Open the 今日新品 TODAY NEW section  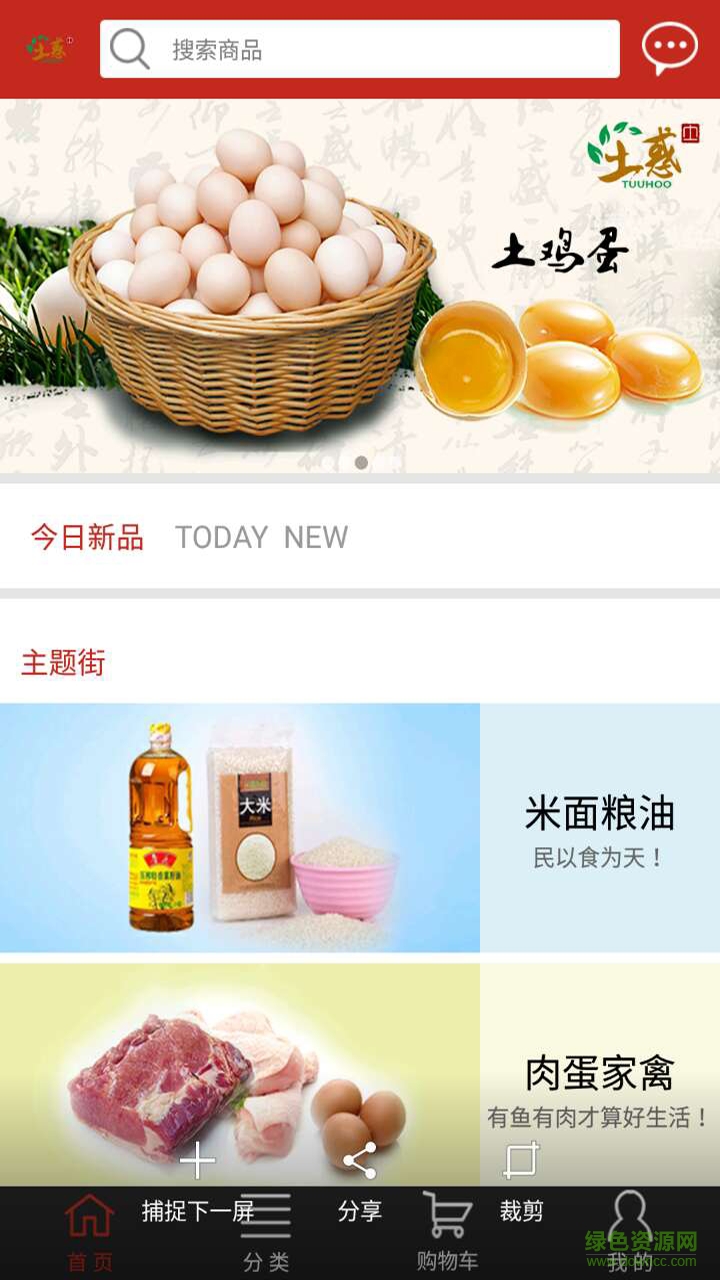tap(190, 537)
